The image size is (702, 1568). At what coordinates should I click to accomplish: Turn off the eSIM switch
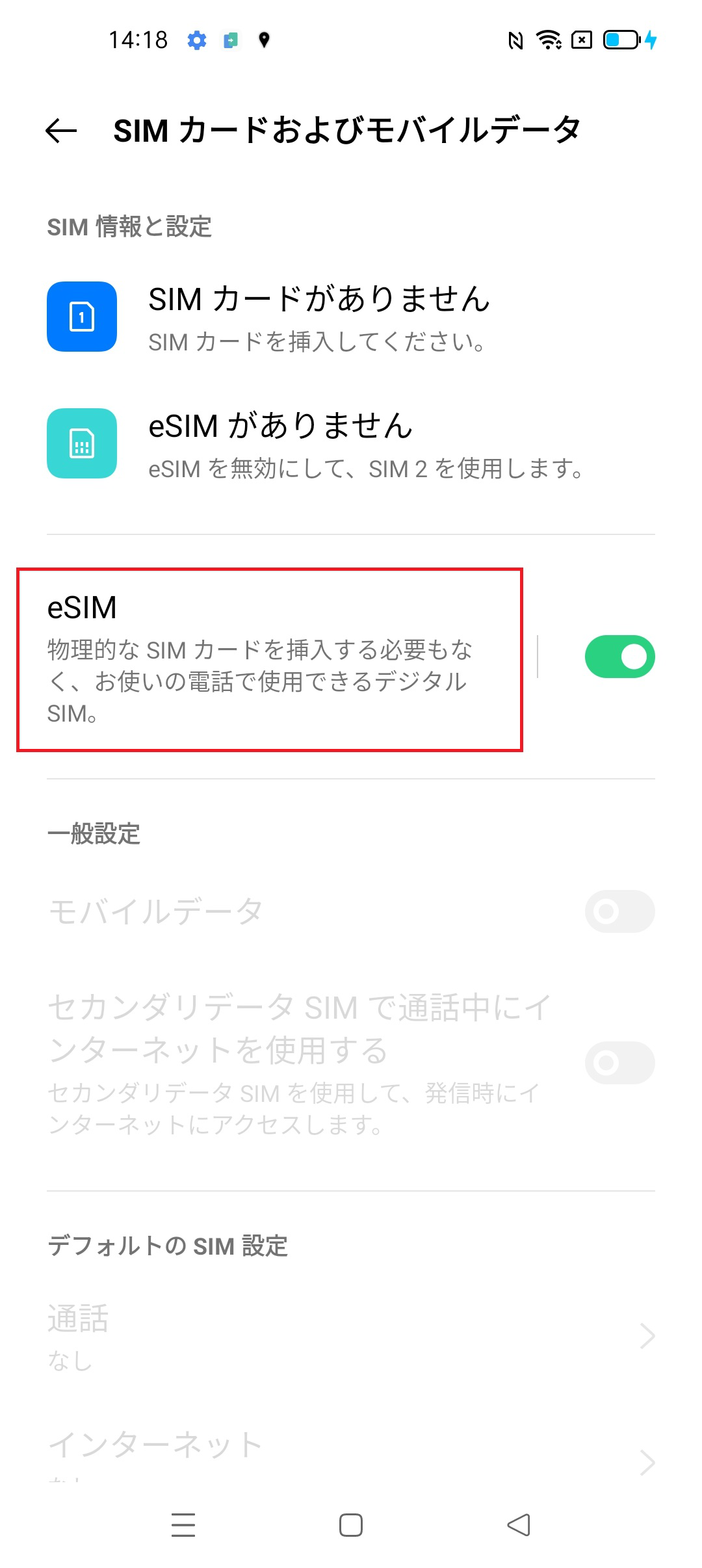coord(619,657)
